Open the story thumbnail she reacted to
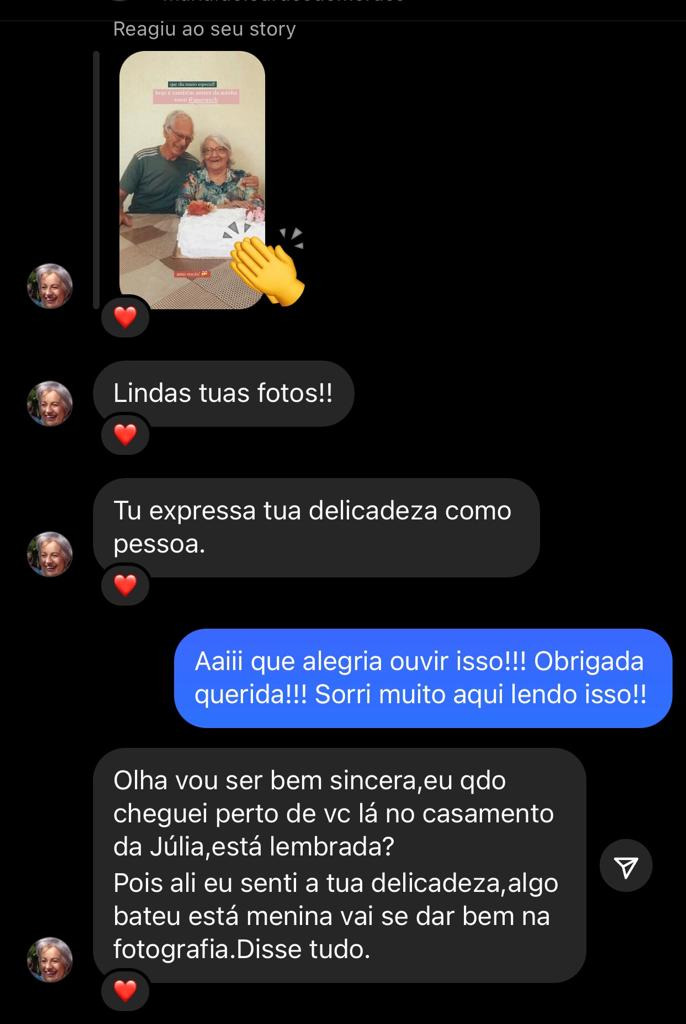The width and height of the screenshot is (686, 1024). (x=191, y=178)
